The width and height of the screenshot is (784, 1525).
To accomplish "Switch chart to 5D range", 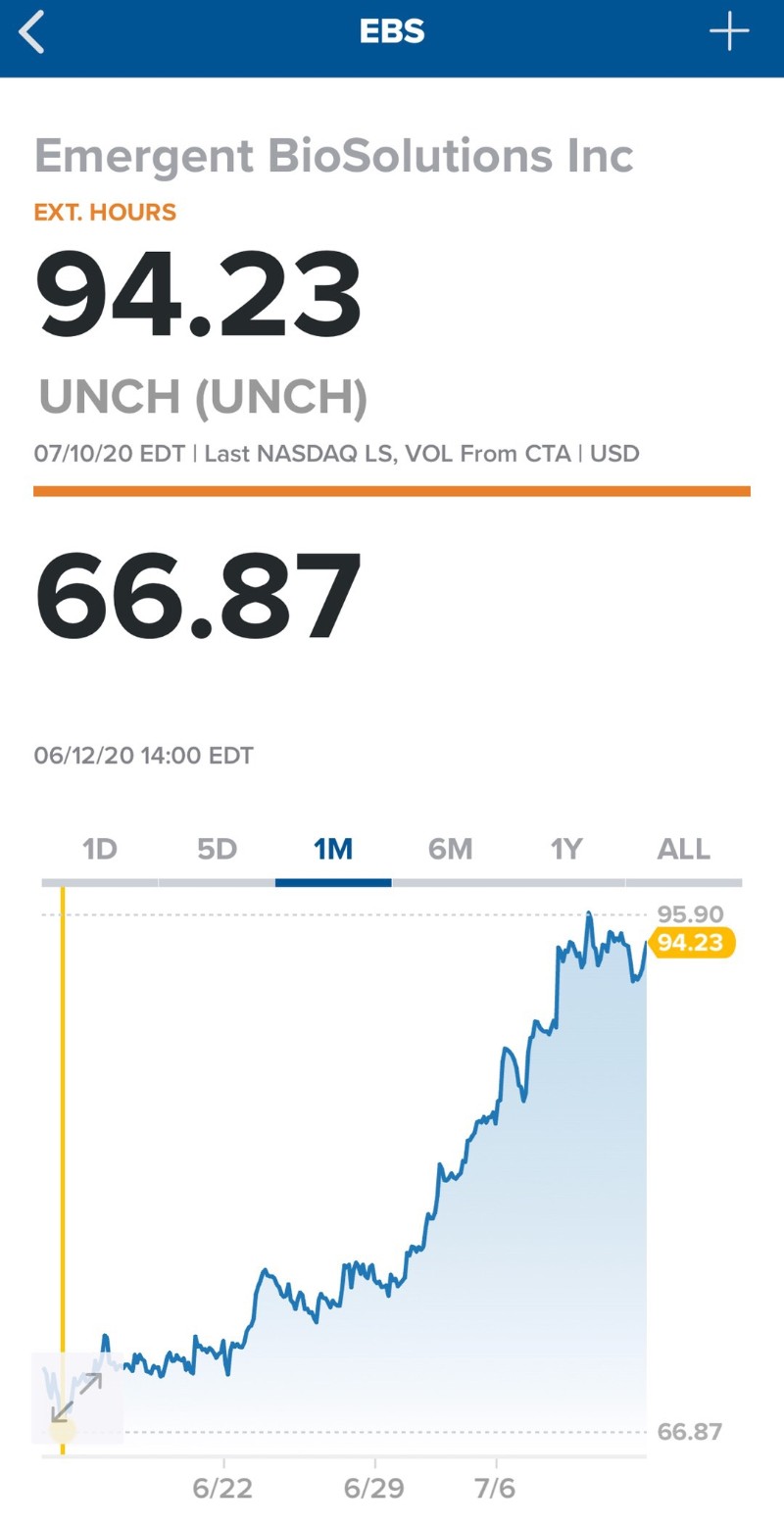I will point(217,849).
